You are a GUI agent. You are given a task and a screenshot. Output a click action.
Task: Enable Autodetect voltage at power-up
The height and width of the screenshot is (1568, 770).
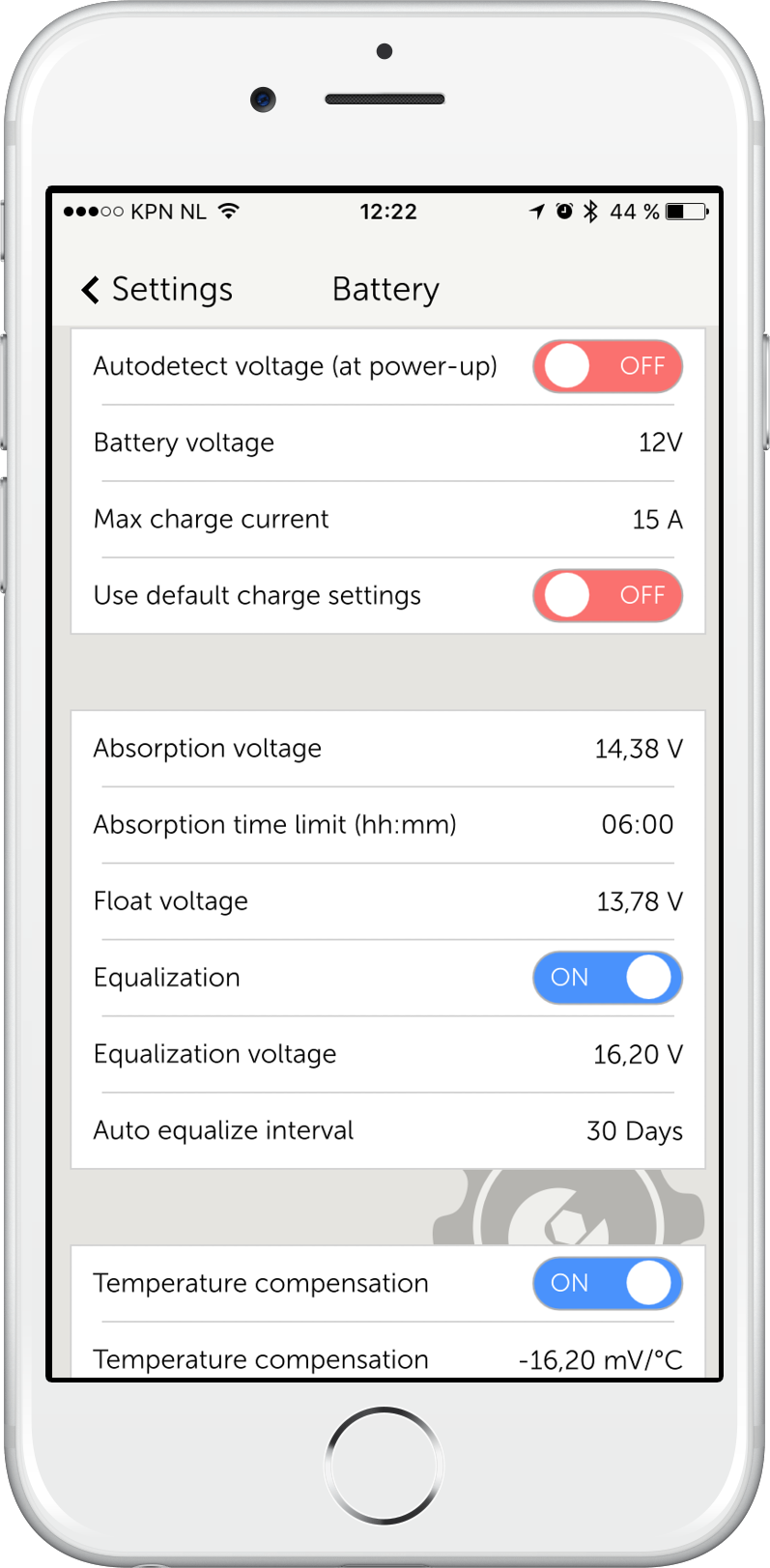click(607, 366)
